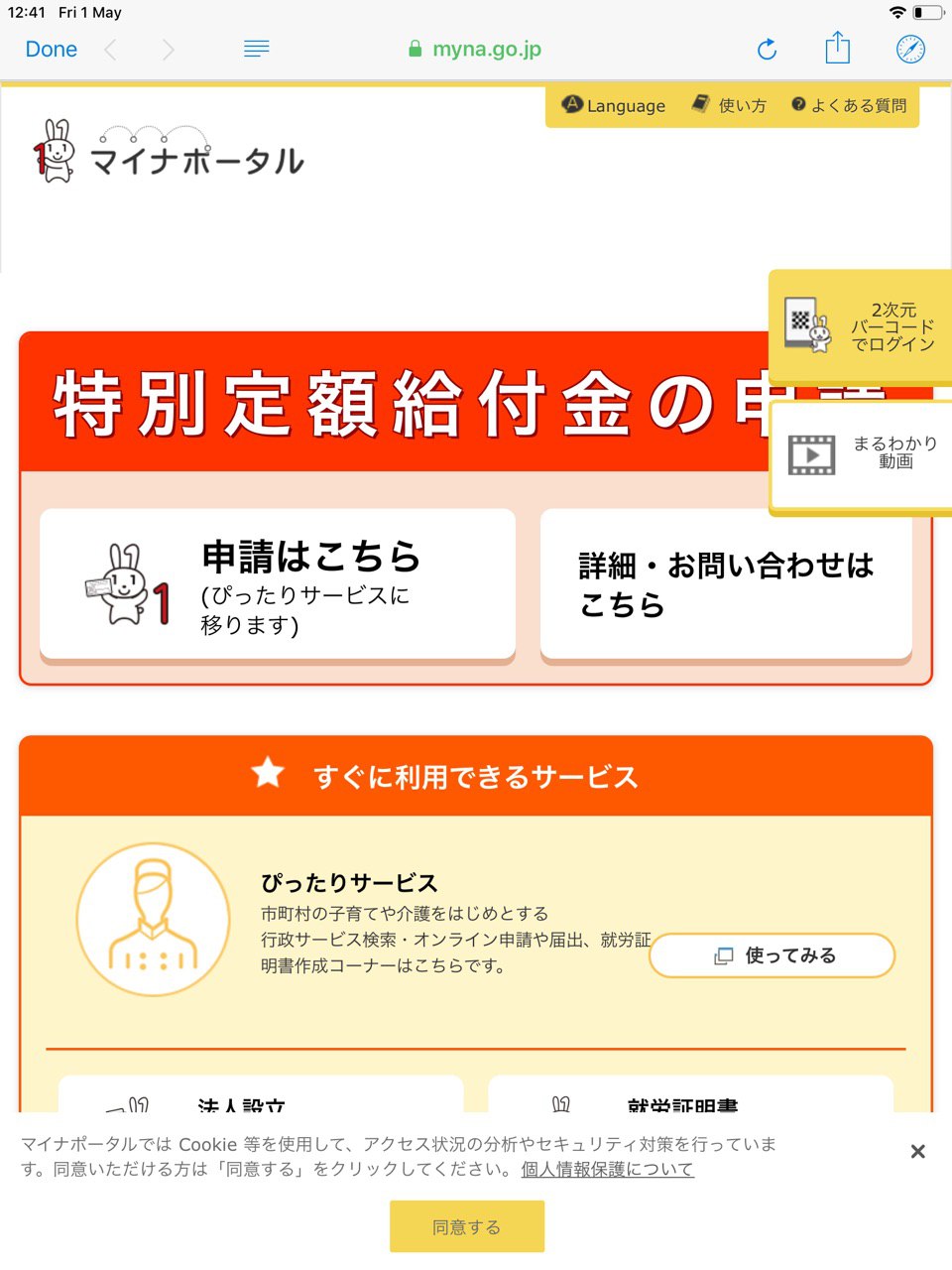The width and height of the screenshot is (952, 1270).
Task: Open reader view lines icon
Action: click(x=256, y=49)
